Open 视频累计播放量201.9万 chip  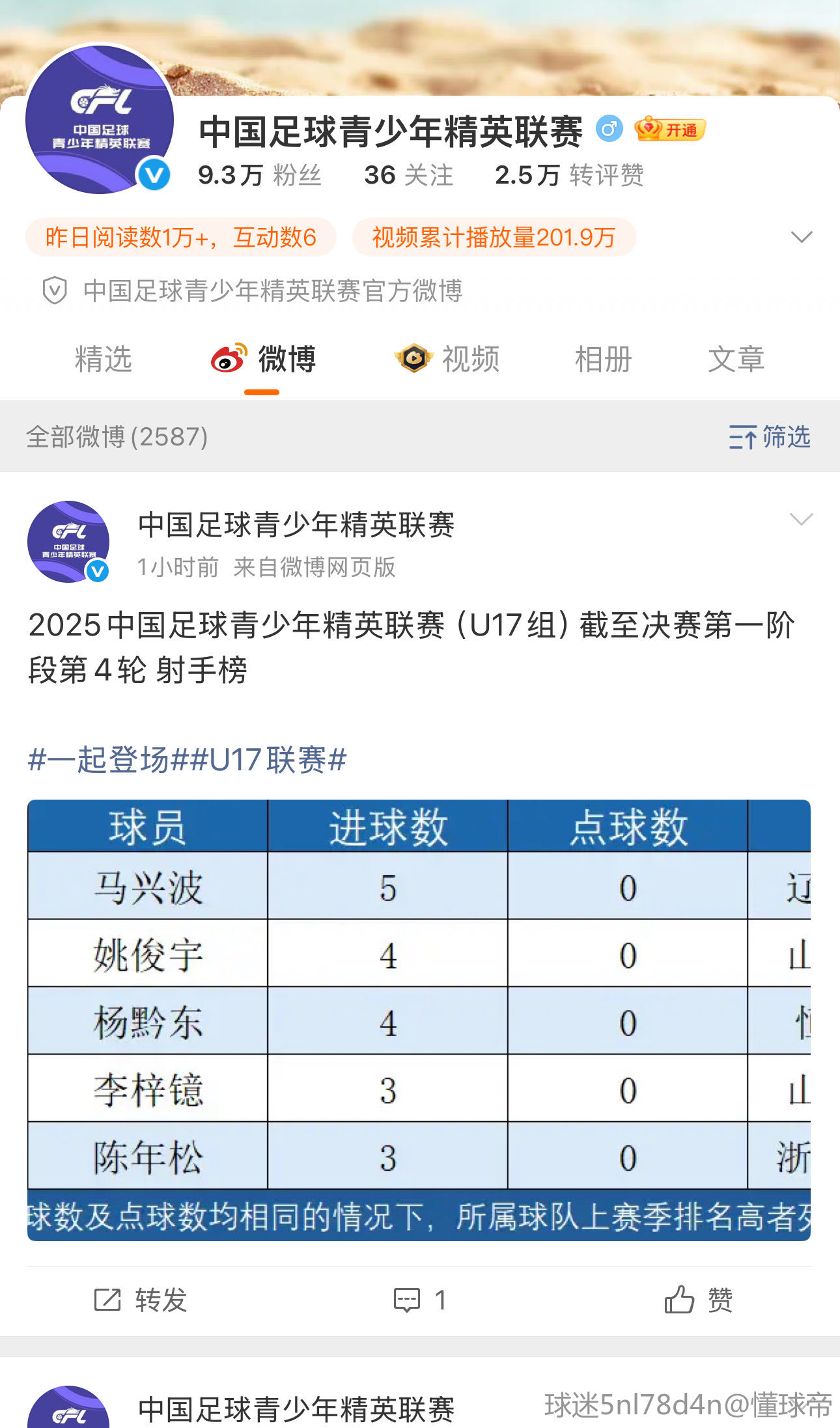(494, 237)
